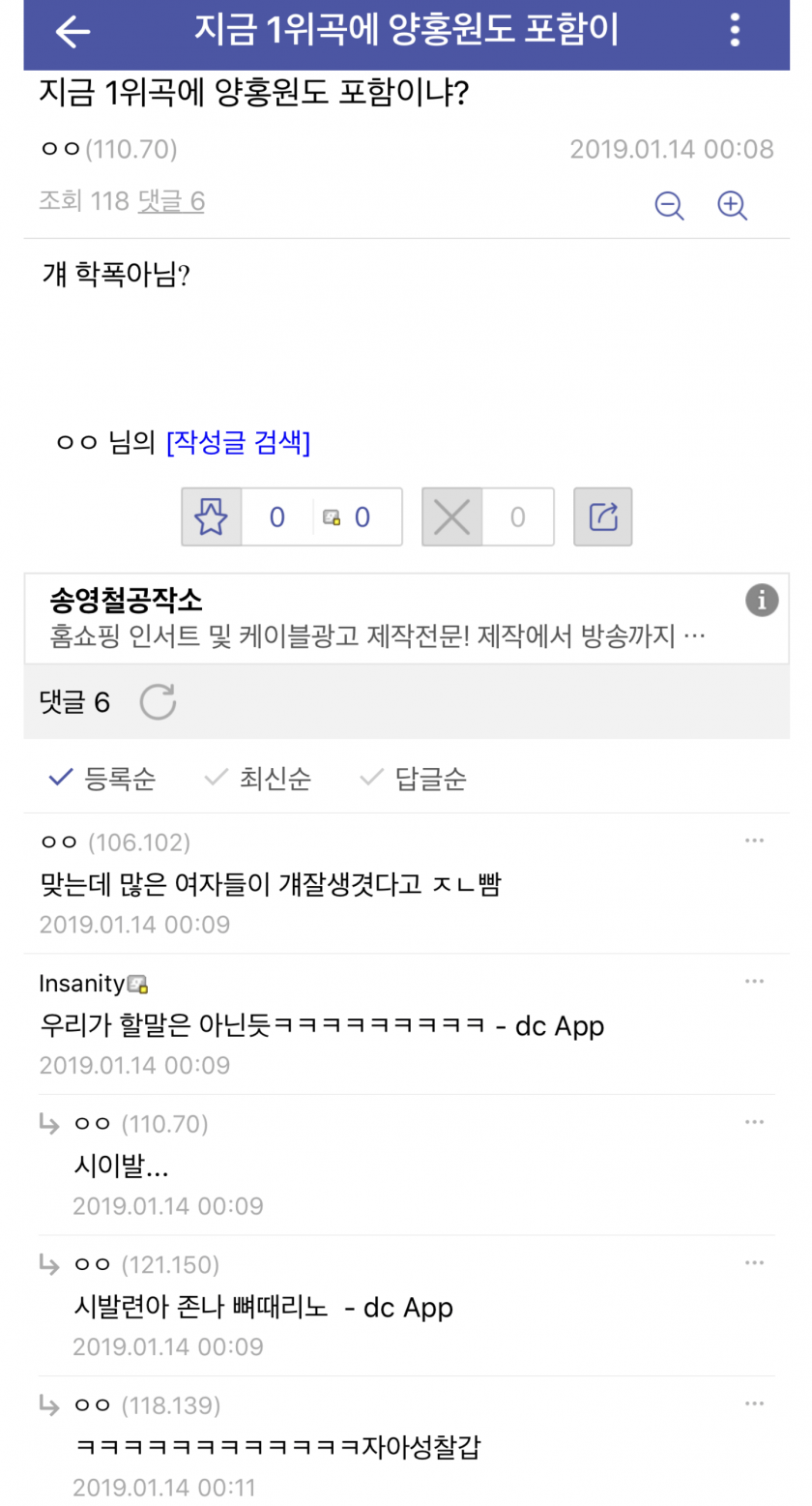The image size is (812, 1506).
Task: Increase text size with the zoom-in icon
Action: click(732, 205)
